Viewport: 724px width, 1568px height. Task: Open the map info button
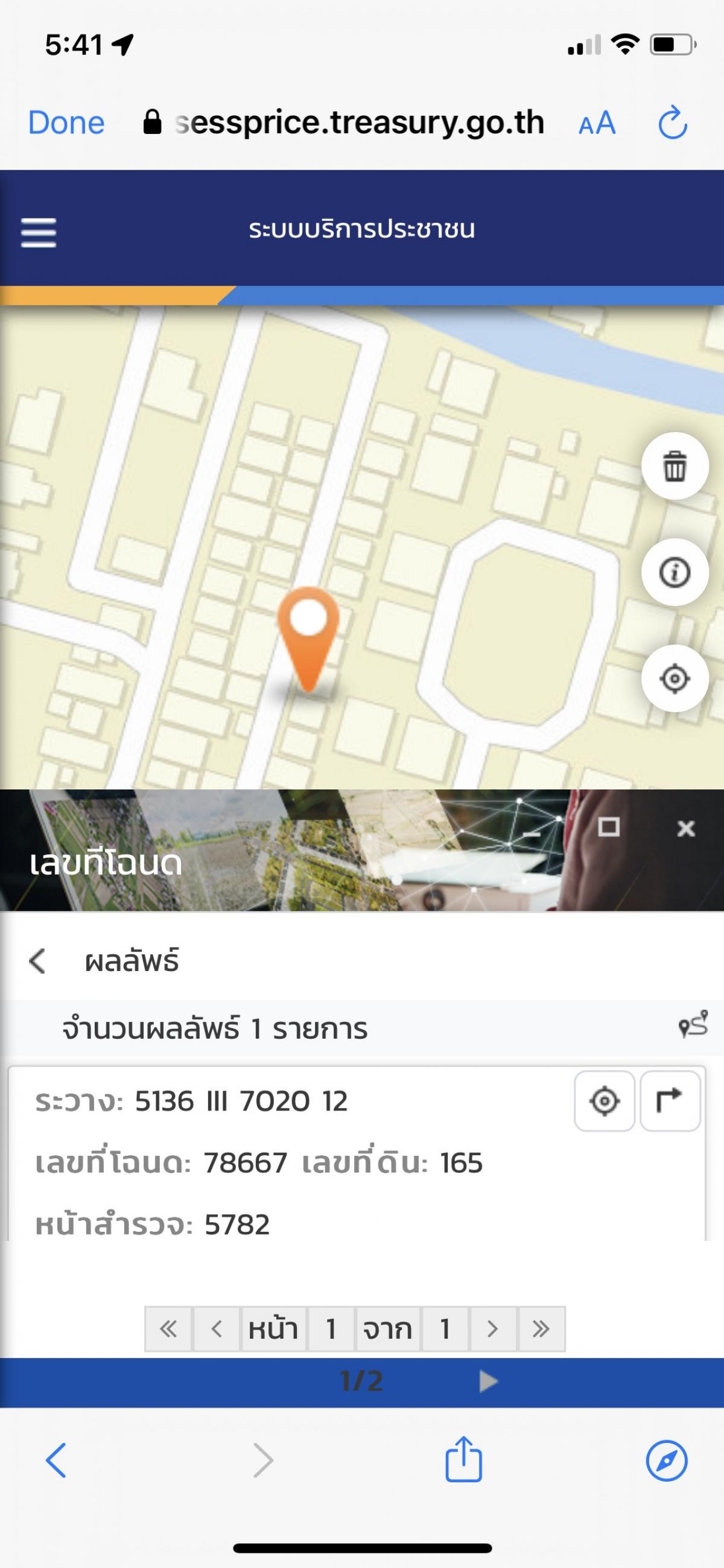click(675, 572)
